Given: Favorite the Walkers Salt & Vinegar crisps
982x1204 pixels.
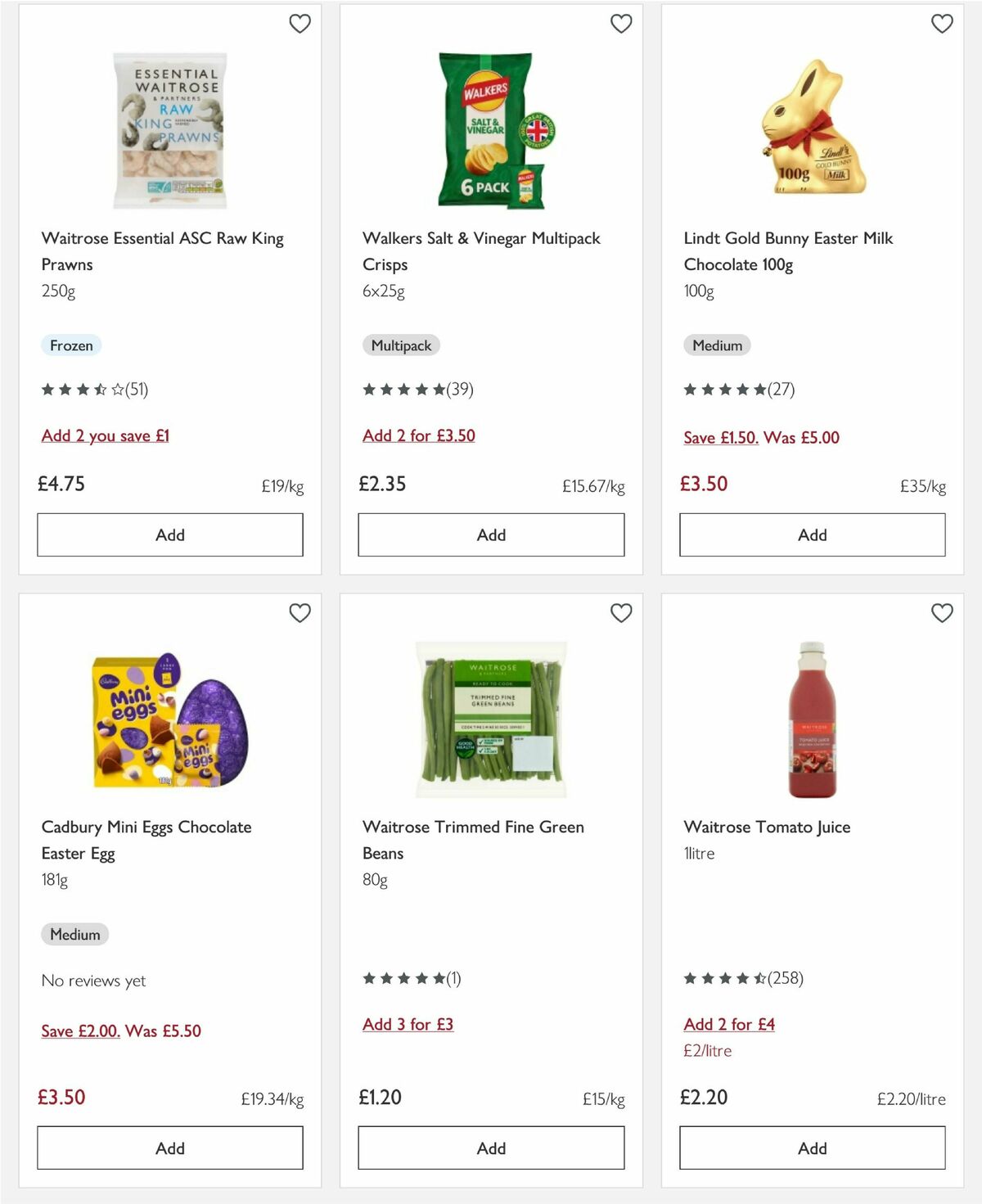Looking at the screenshot, I should [621, 24].
